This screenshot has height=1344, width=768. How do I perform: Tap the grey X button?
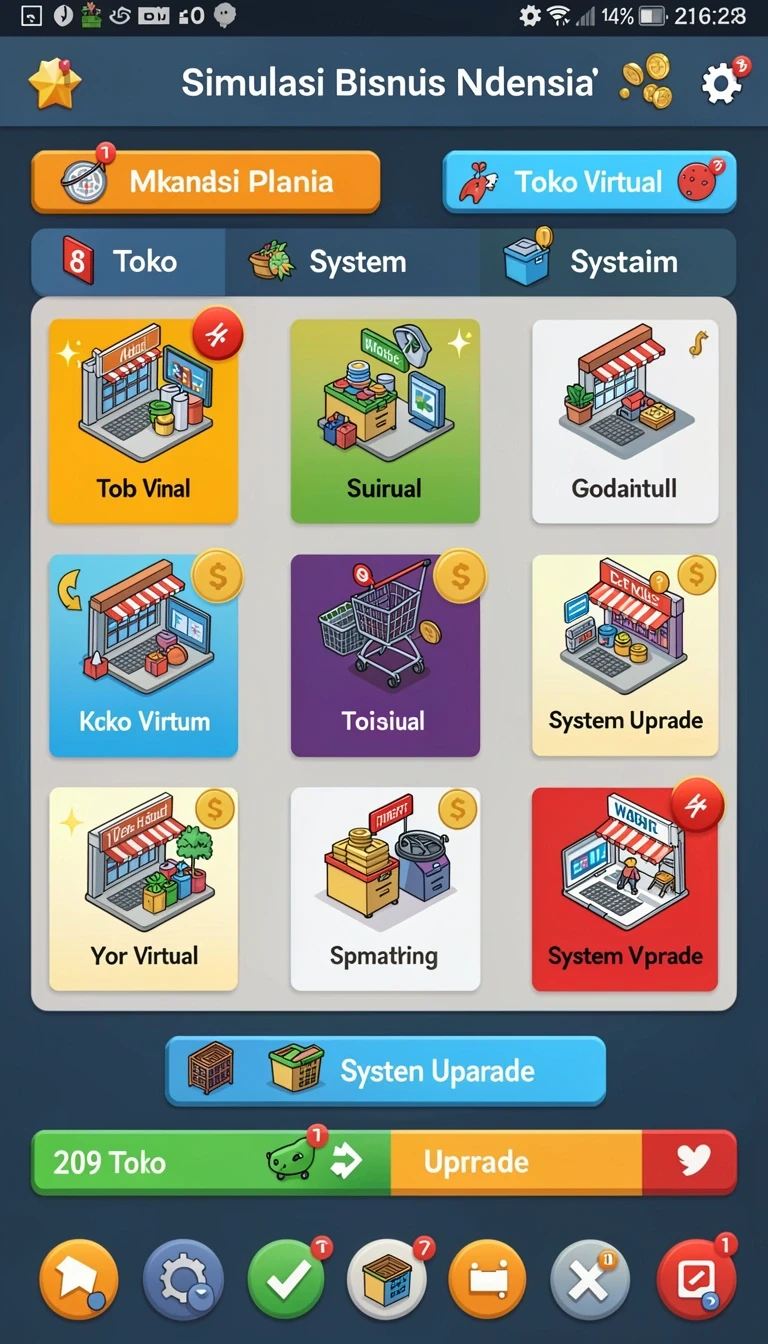click(590, 1279)
